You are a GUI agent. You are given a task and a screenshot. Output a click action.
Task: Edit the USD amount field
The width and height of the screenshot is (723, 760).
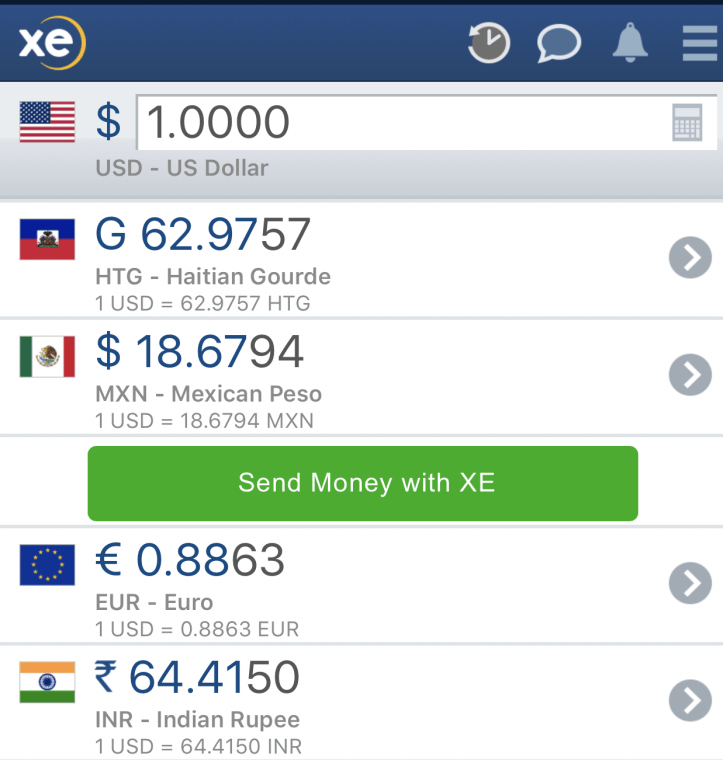point(400,123)
